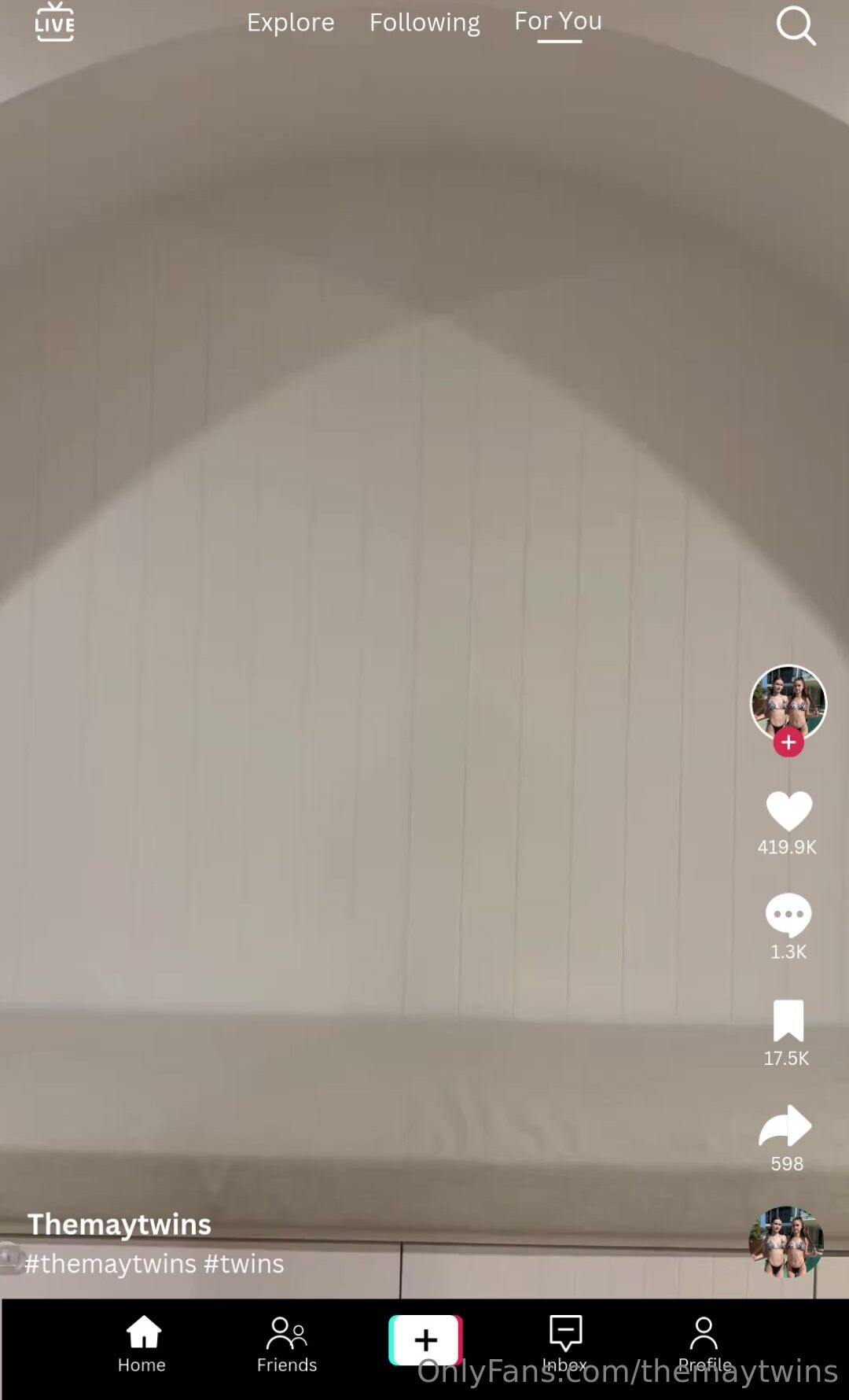This screenshot has width=849, height=1400.
Task: Share this video with the arrow
Action: (x=786, y=1126)
